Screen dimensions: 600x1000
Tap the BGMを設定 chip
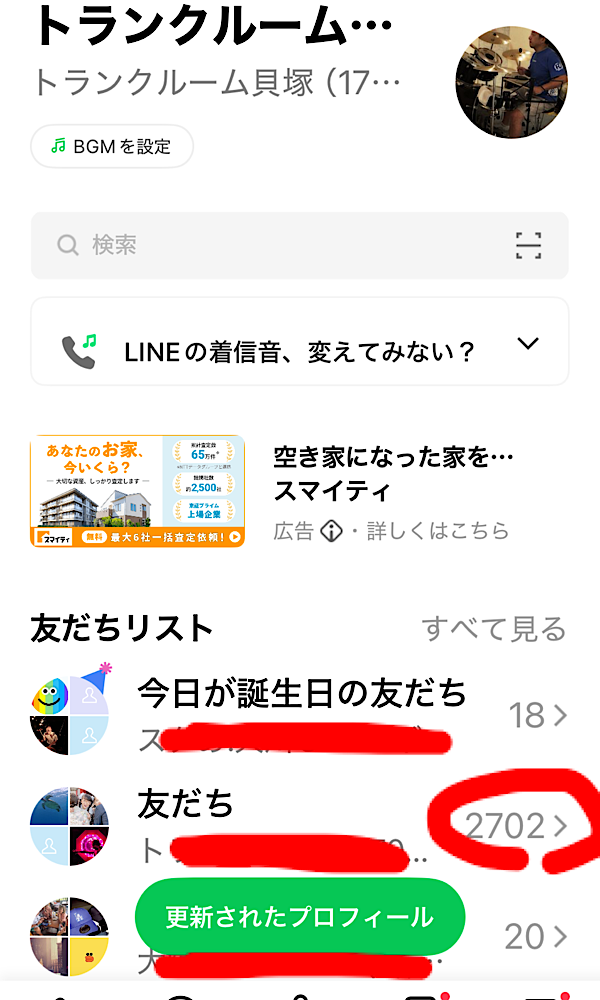[112, 146]
